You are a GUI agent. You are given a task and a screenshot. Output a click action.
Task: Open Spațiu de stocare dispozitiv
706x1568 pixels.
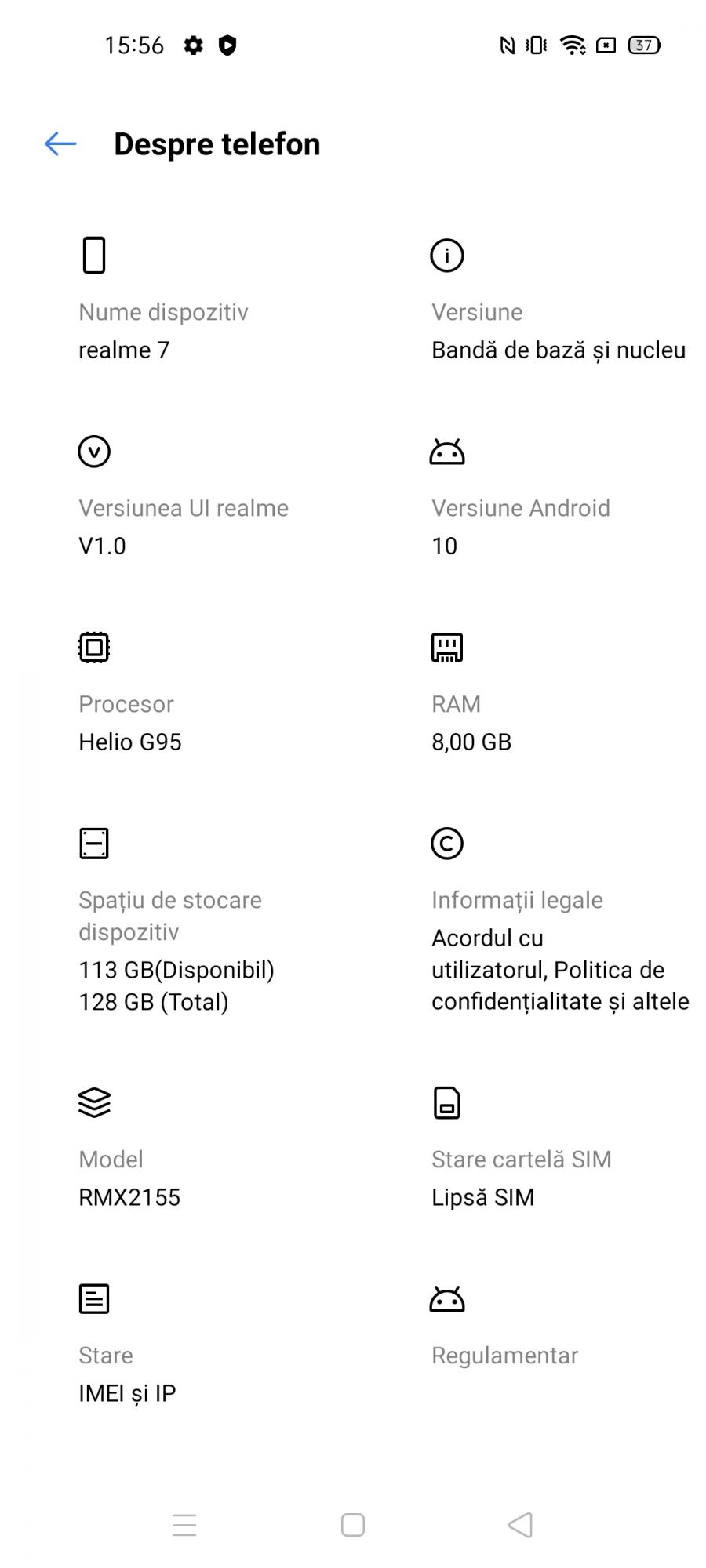176,949
